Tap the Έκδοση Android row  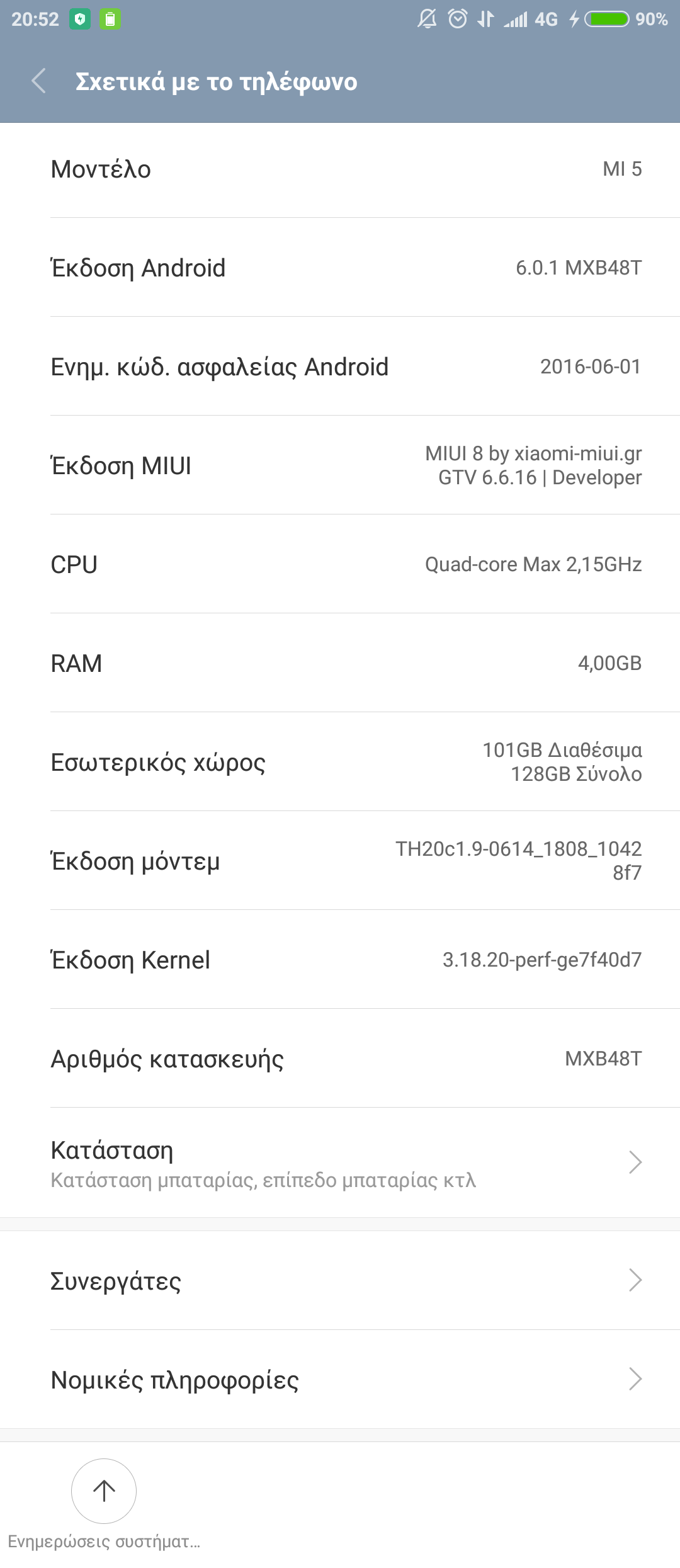[340, 268]
